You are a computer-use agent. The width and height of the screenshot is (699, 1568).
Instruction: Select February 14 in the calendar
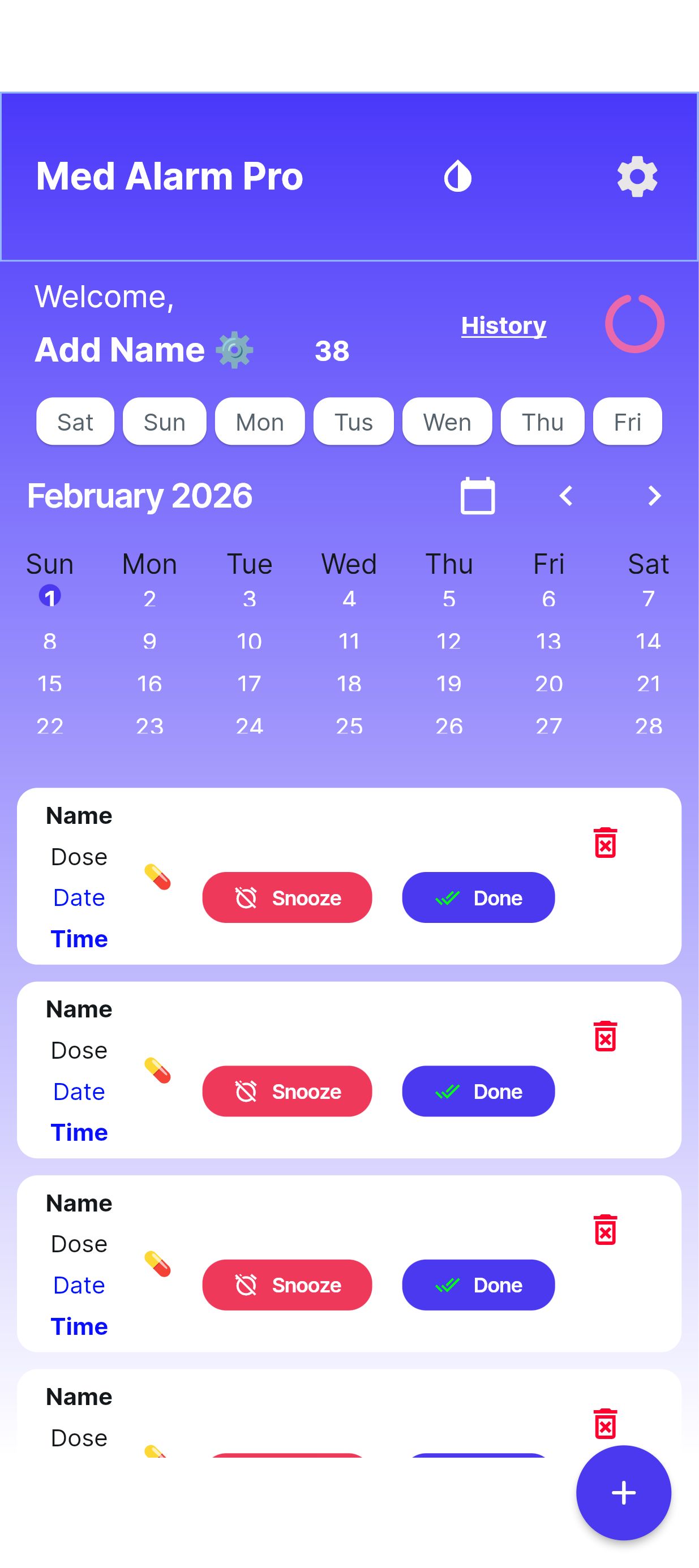(x=648, y=641)
